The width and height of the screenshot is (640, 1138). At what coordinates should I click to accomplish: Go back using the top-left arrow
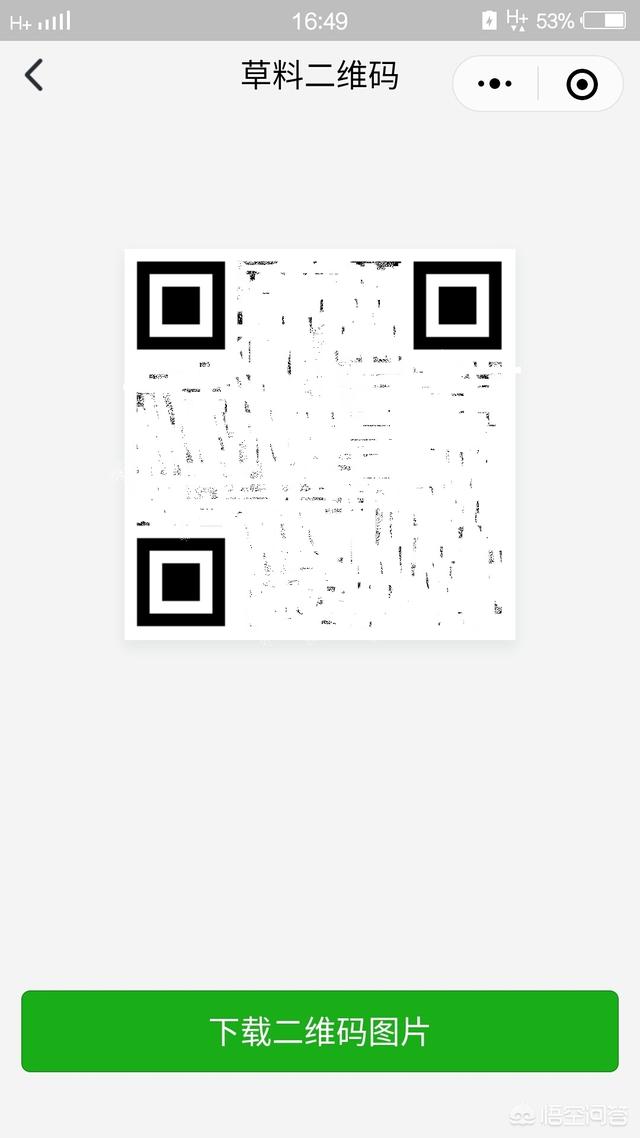tap(35, 75)
